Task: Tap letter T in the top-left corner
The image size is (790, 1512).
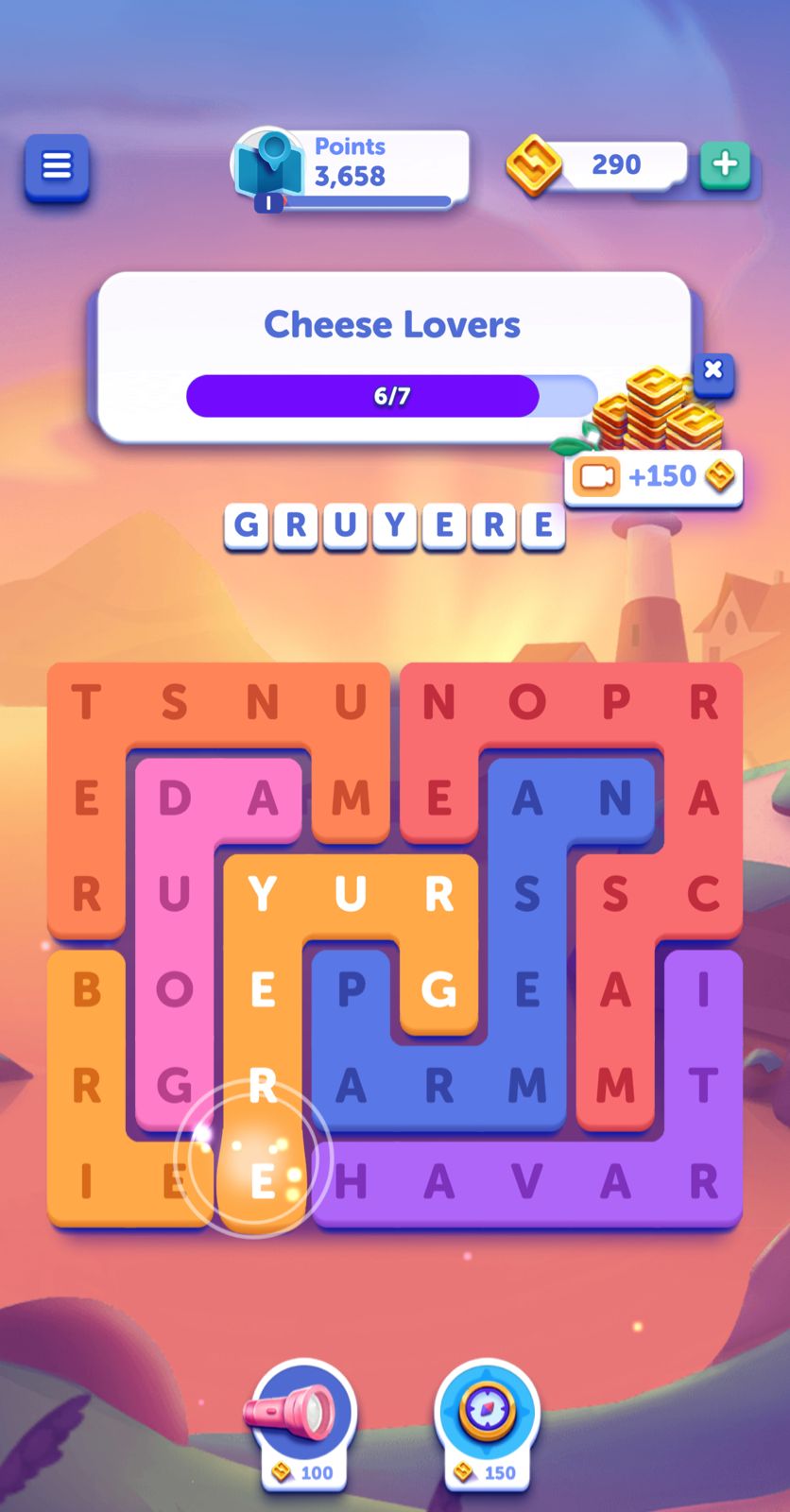Action: (86, 702)
